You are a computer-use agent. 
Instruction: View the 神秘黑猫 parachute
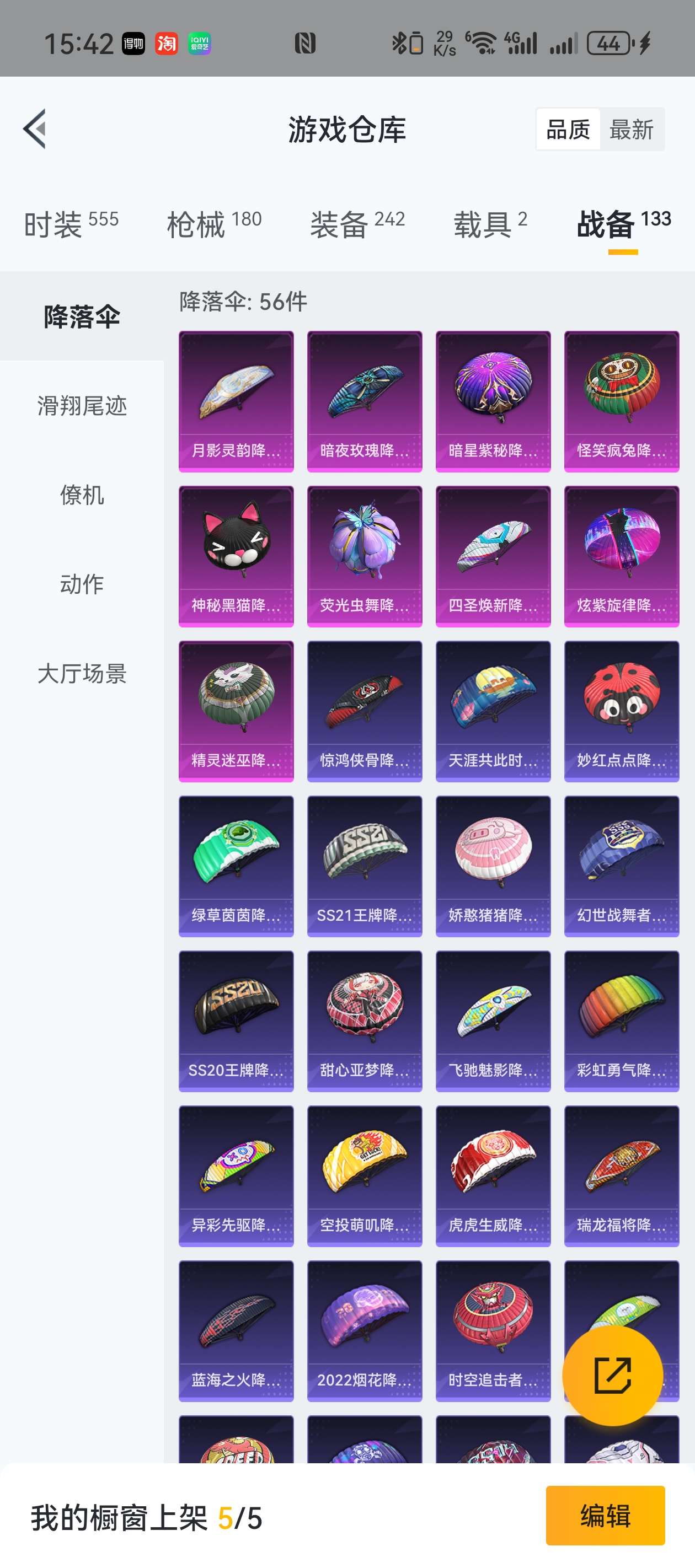[236, 556]
